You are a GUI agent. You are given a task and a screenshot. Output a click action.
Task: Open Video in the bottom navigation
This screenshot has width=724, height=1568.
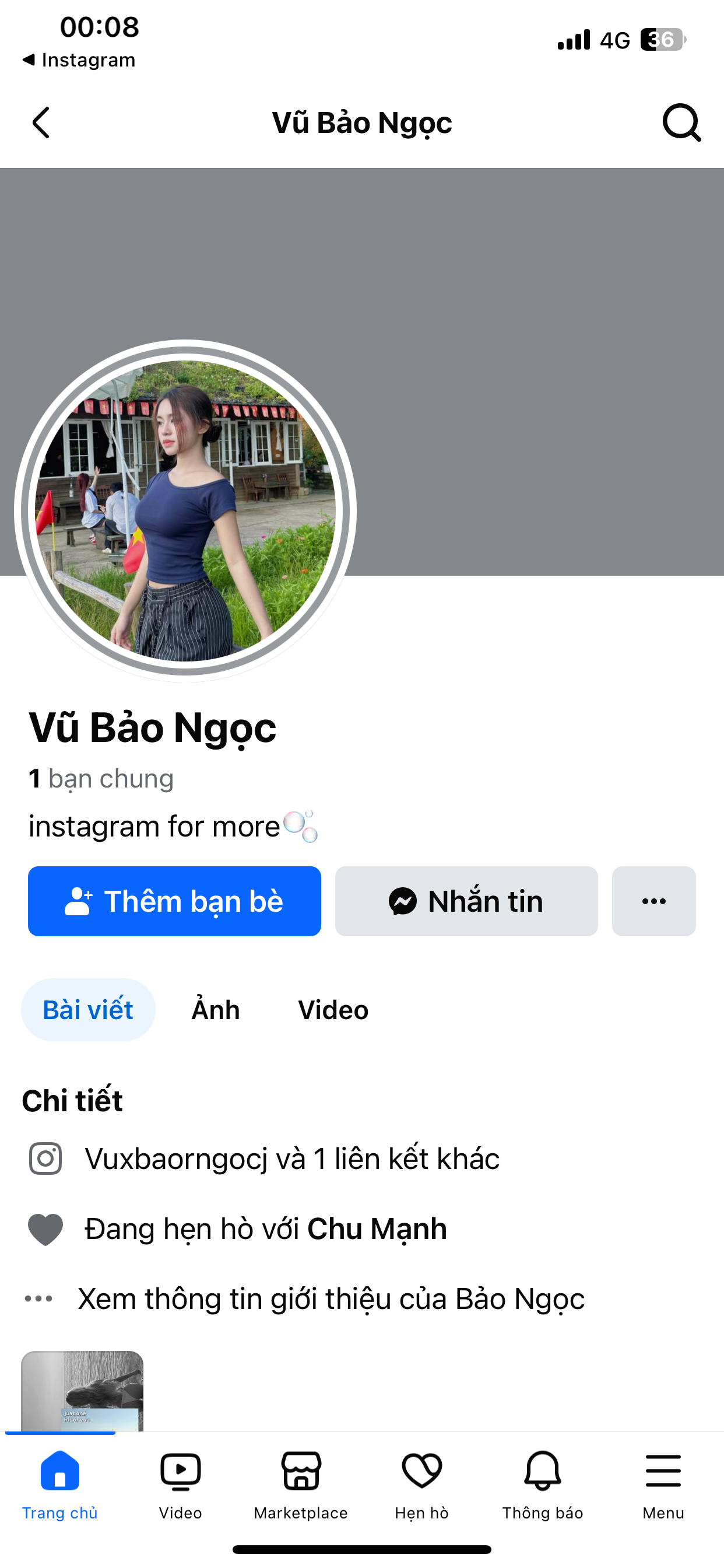[x=180, y=1484]
